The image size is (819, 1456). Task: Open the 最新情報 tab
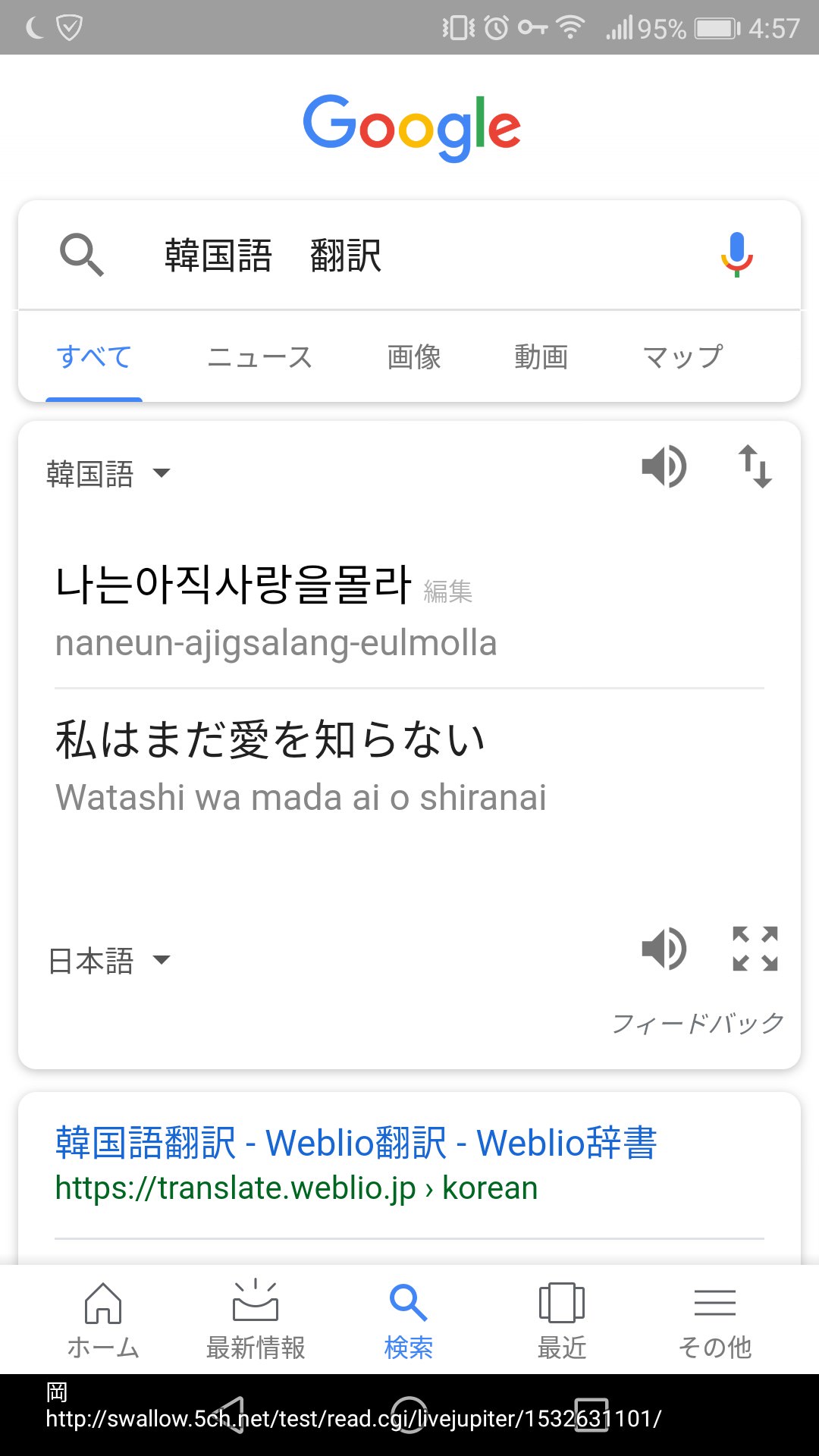(x=256, y=1319)
